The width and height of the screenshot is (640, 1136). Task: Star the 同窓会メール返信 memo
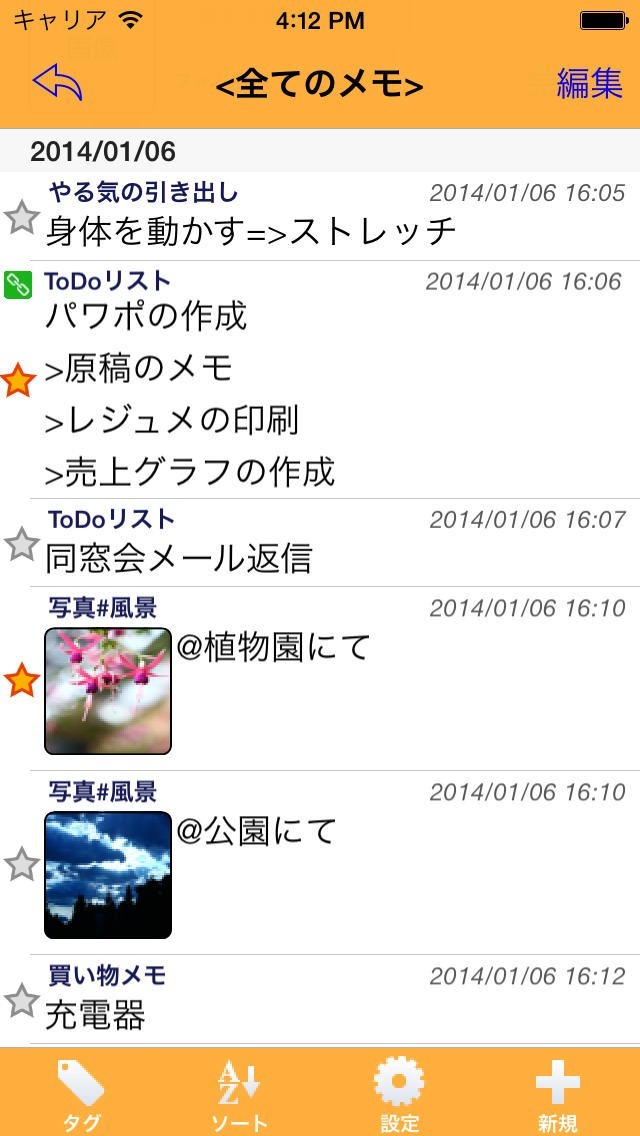click(x=21, y=543)
